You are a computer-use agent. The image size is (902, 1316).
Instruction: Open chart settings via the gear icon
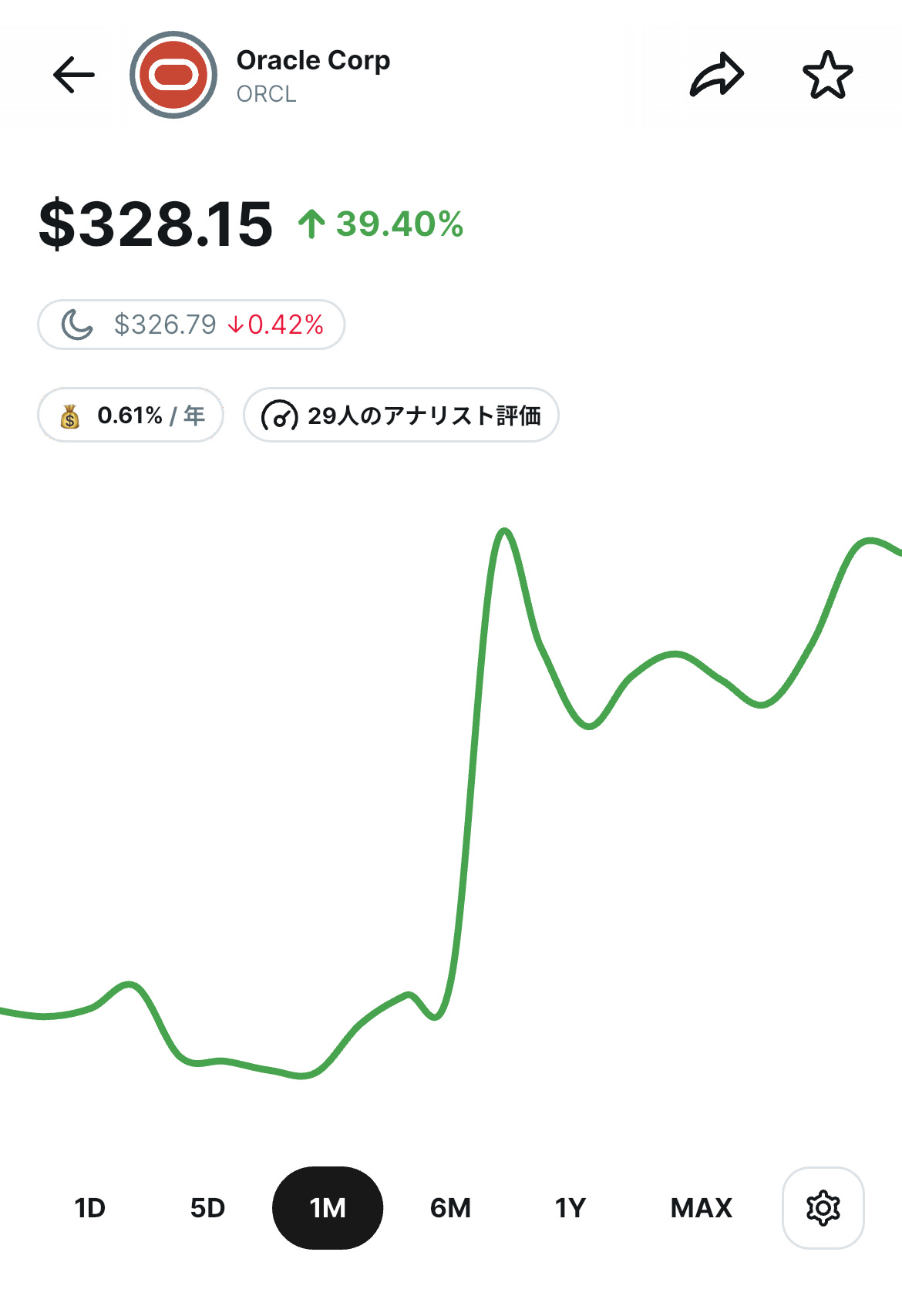click(822, 1207)
